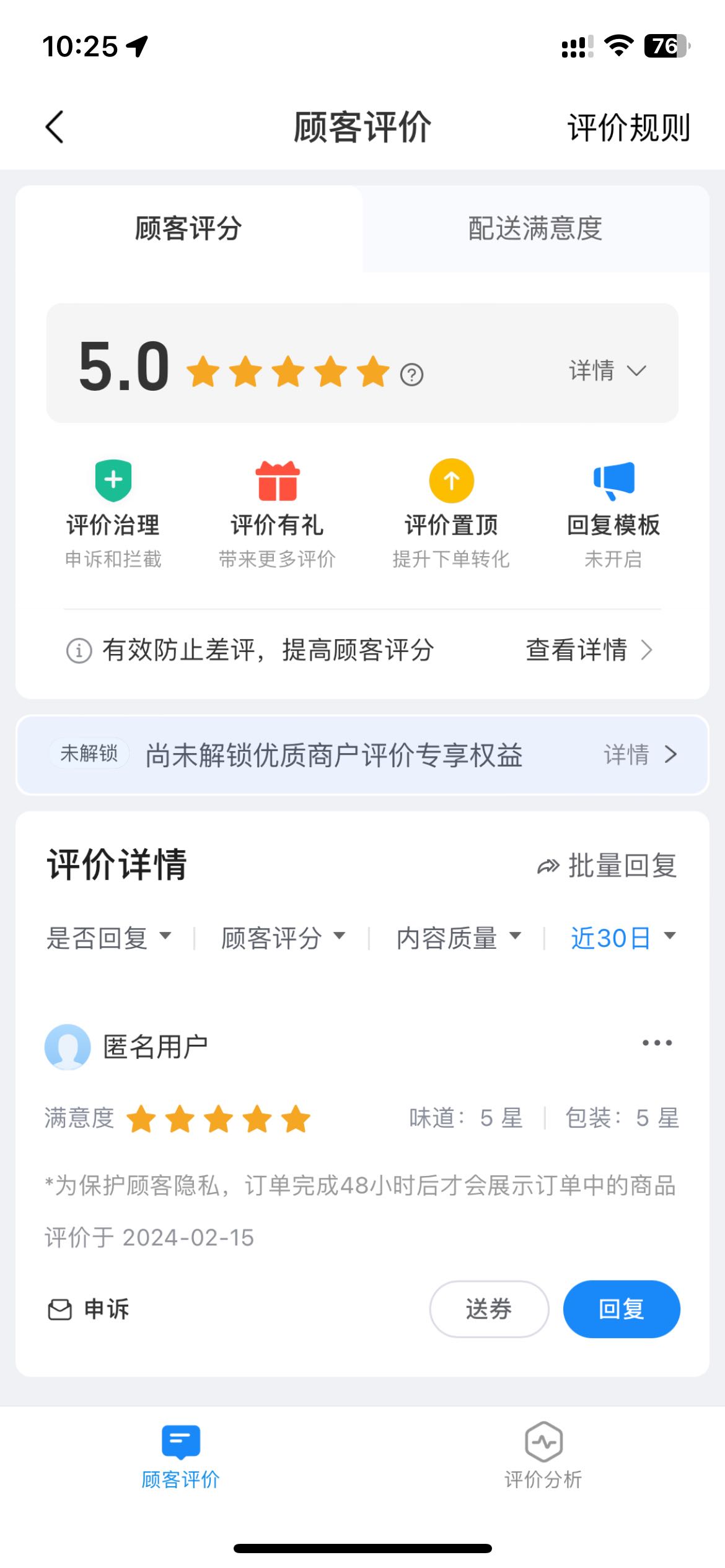Tap 申诉 to appeal this review
The width and height of the screenshot is (725, 1568).
88,1309
